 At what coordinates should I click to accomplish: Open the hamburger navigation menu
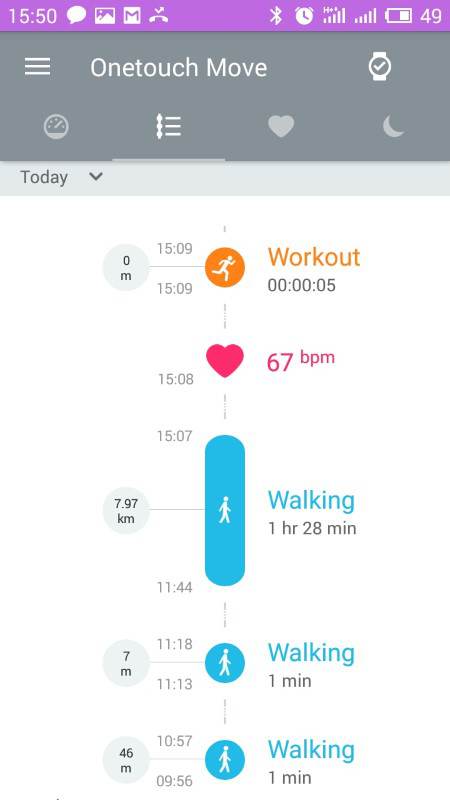[37, 67]
